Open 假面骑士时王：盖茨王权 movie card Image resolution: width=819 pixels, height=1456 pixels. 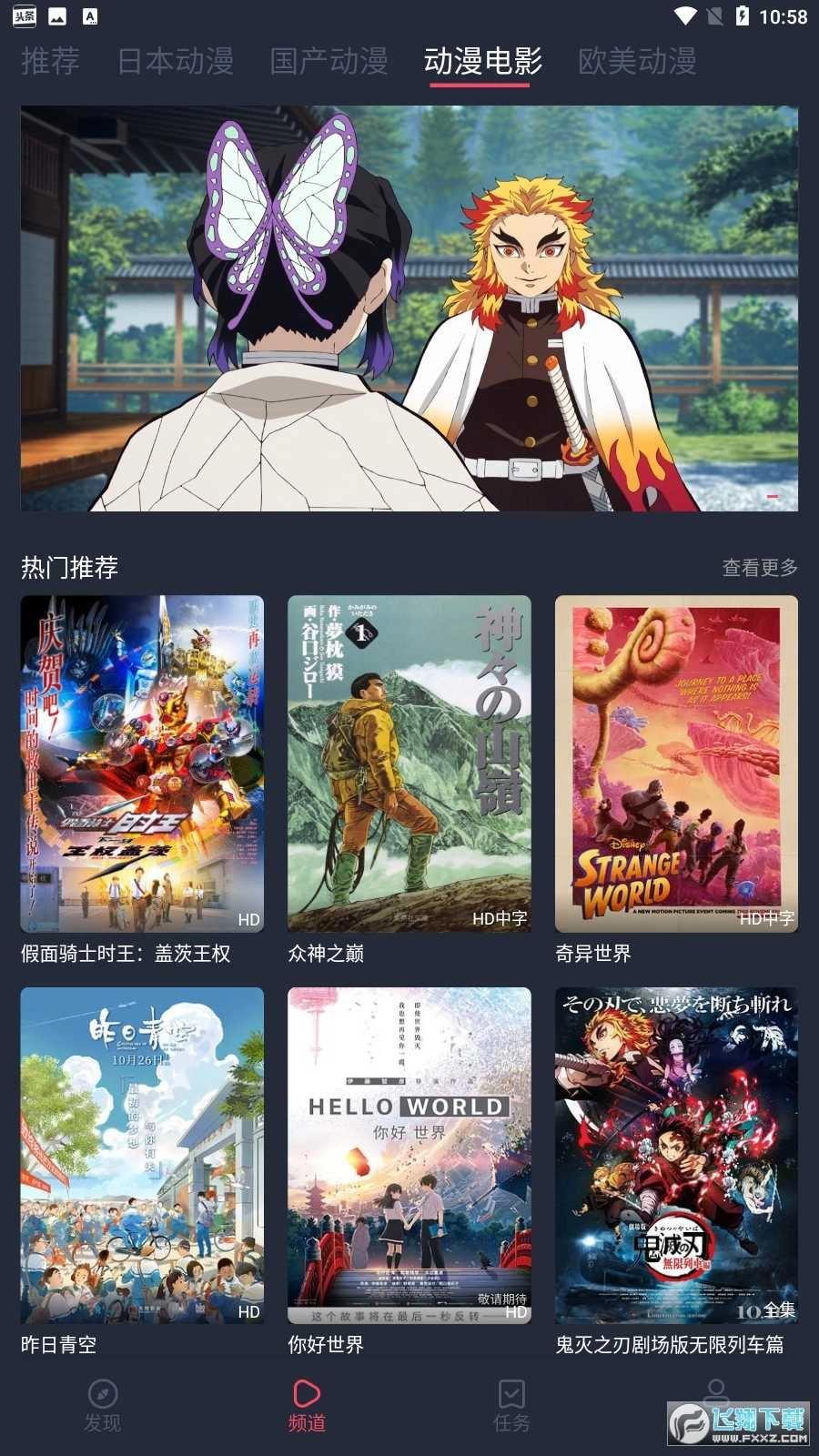point(142,764)
